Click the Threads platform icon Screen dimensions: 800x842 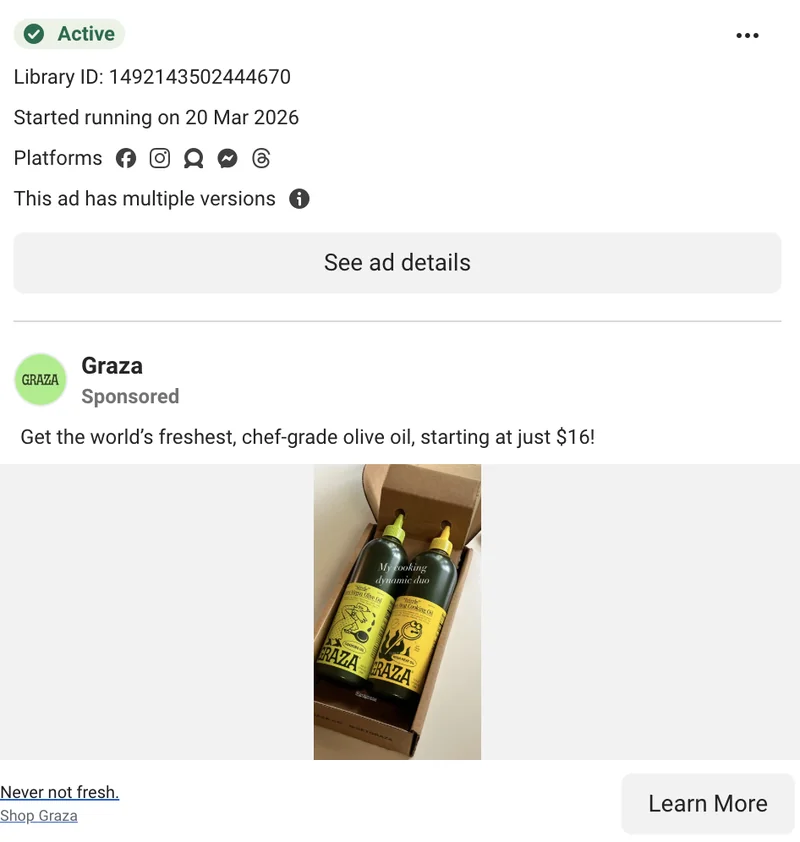point(261,158)
